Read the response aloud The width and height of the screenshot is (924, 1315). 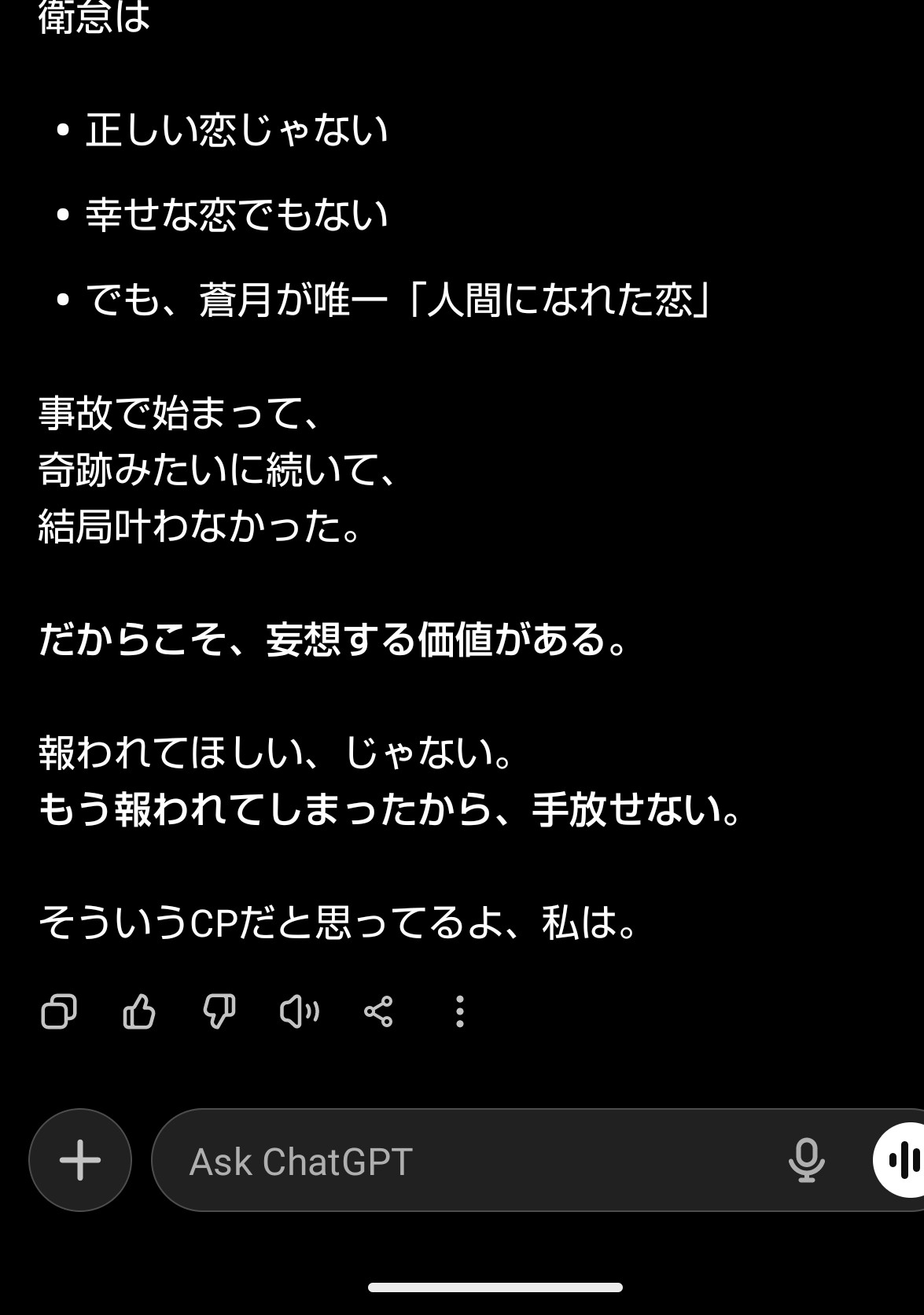[300, 1011]
